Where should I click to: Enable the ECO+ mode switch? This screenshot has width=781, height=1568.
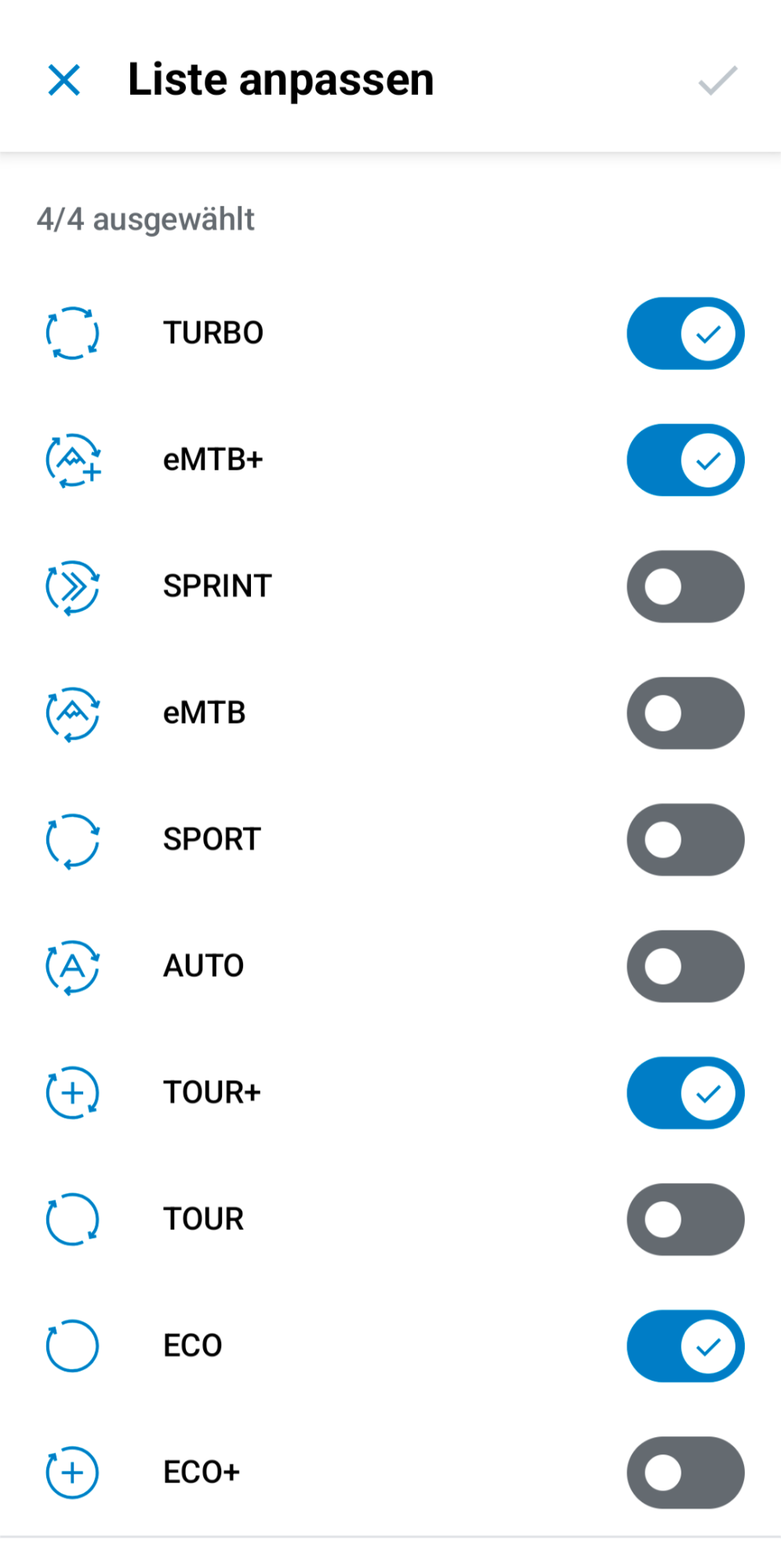(x=685, y=1473)
